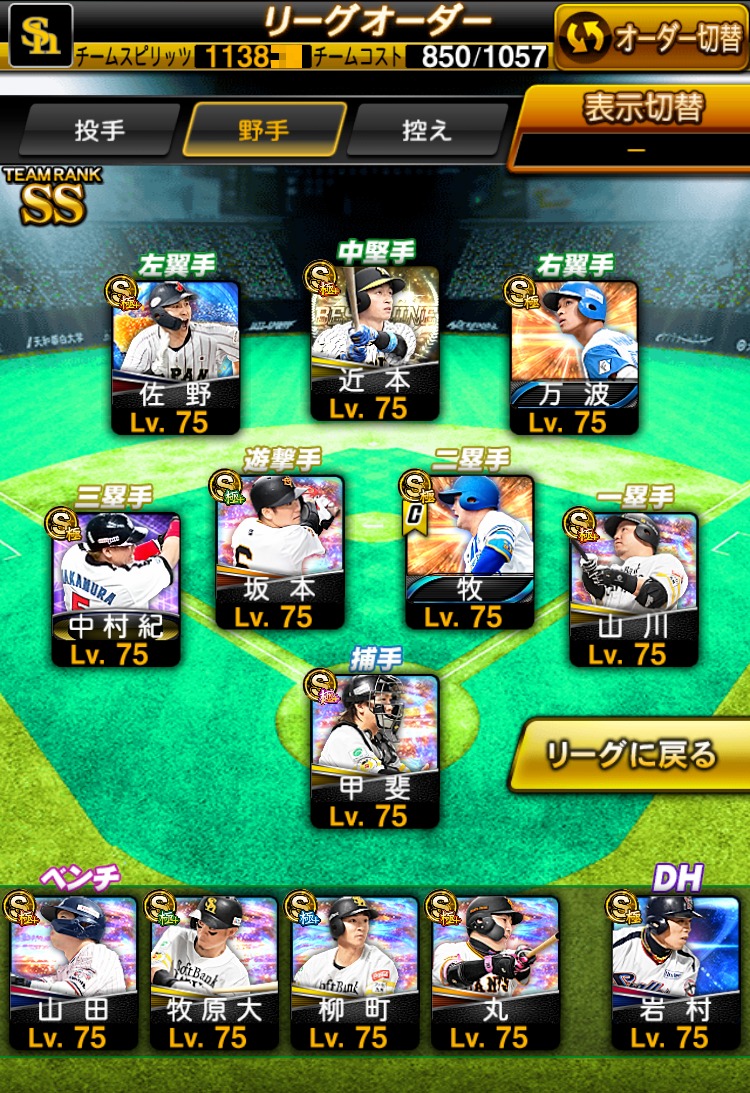Screen dimensions: 750x1093
Task: Select shortstop 坂本 player card
Action: tap(280, 552)
